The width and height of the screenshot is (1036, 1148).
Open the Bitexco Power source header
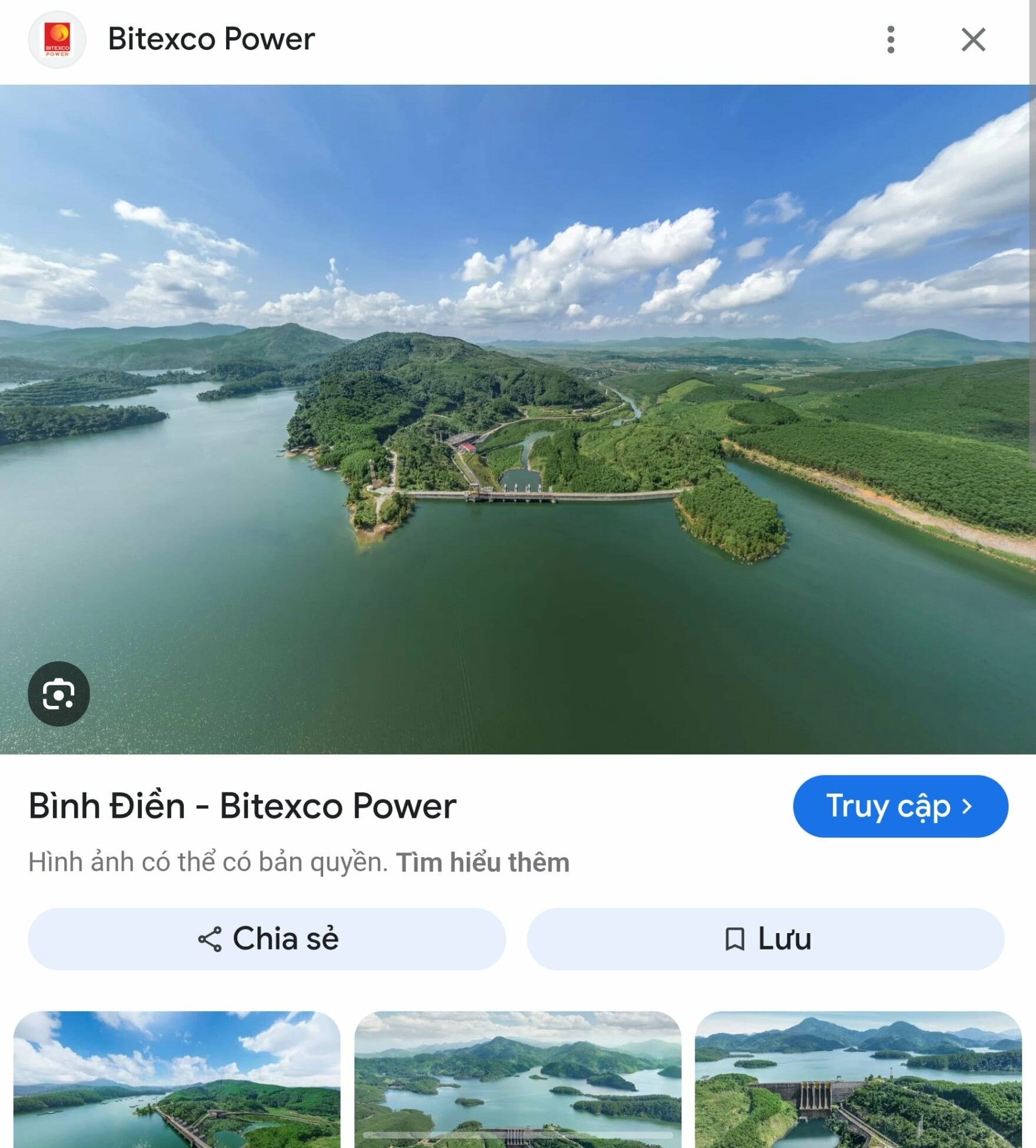(211, 40)
